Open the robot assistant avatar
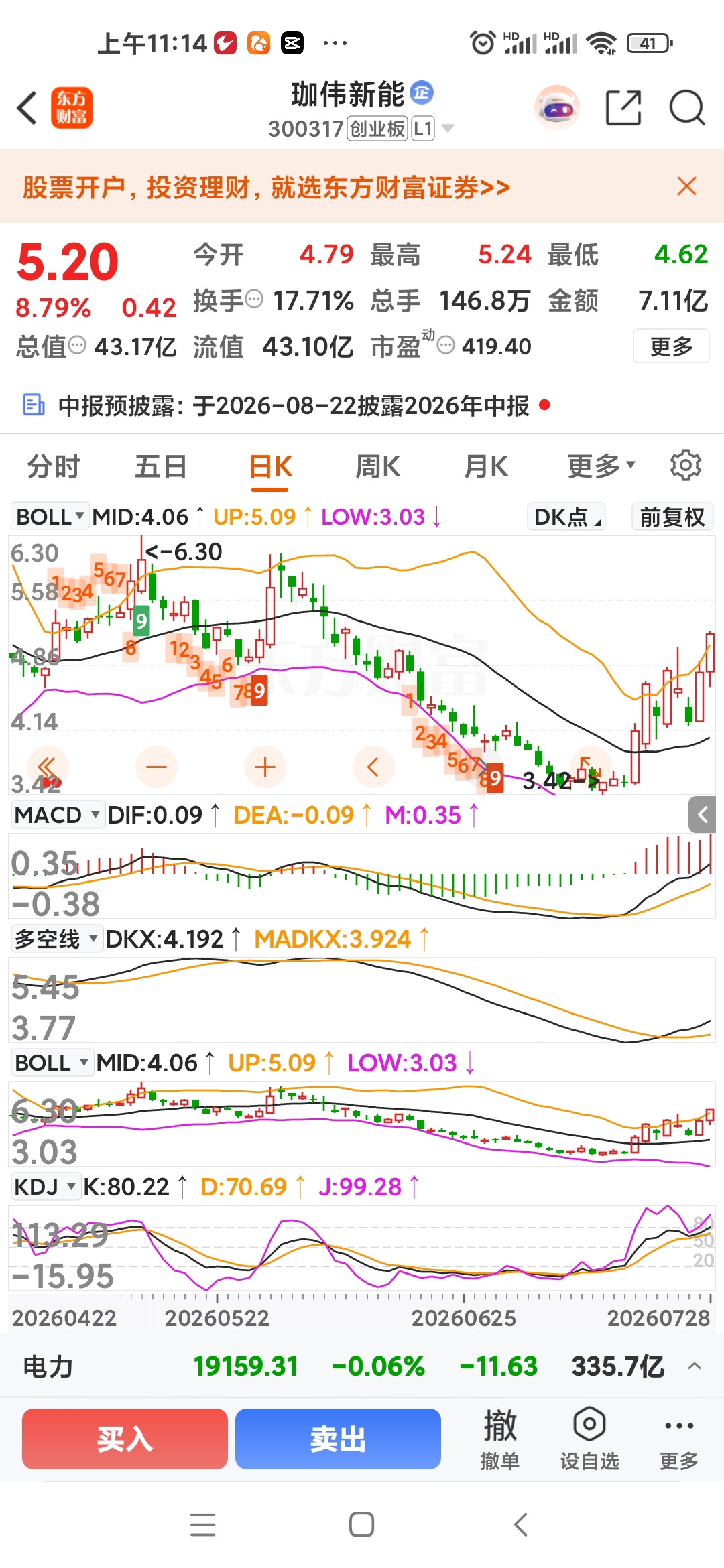Screen dimensions: 724x1568 click(557, 107)
